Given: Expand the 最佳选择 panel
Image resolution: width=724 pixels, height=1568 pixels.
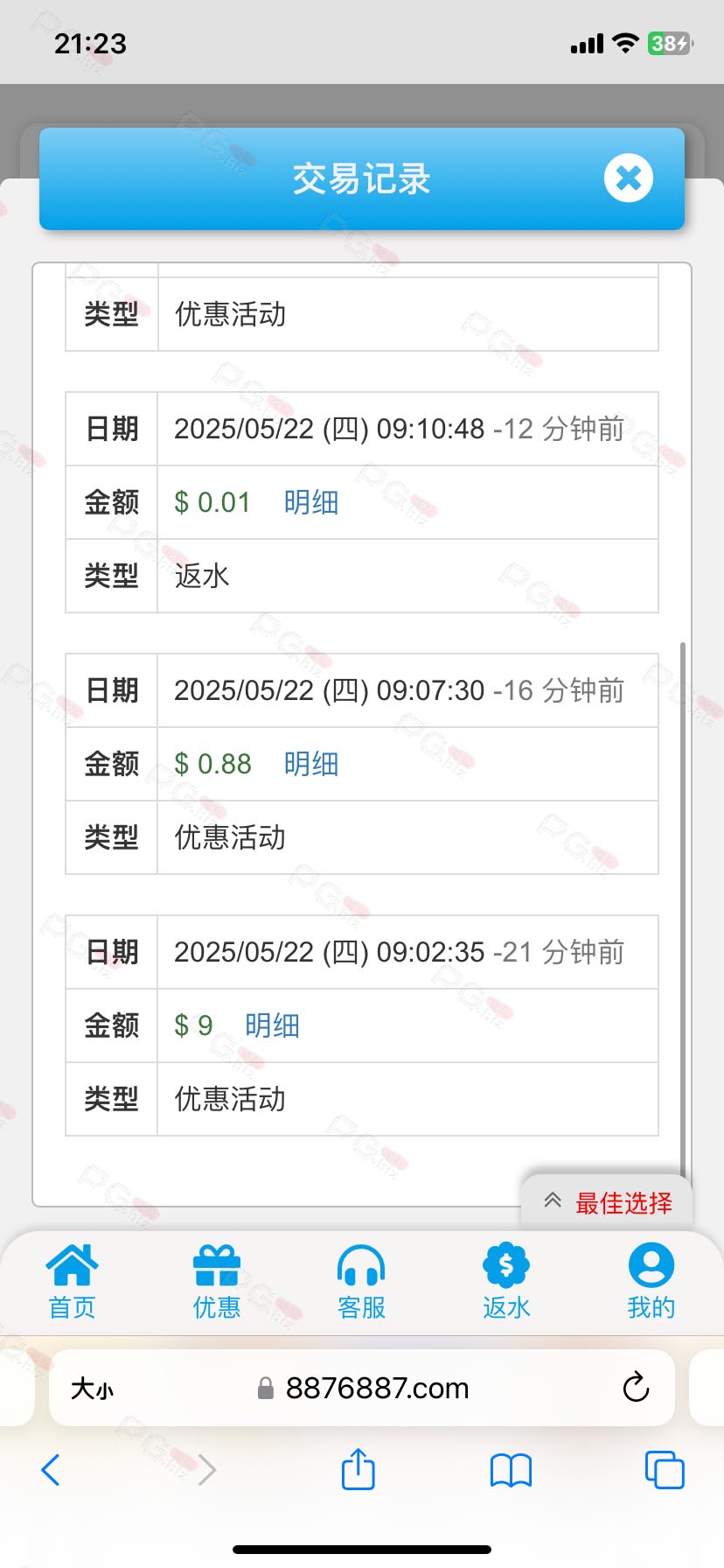Looking at the screenshot, I should [607, 1202].
